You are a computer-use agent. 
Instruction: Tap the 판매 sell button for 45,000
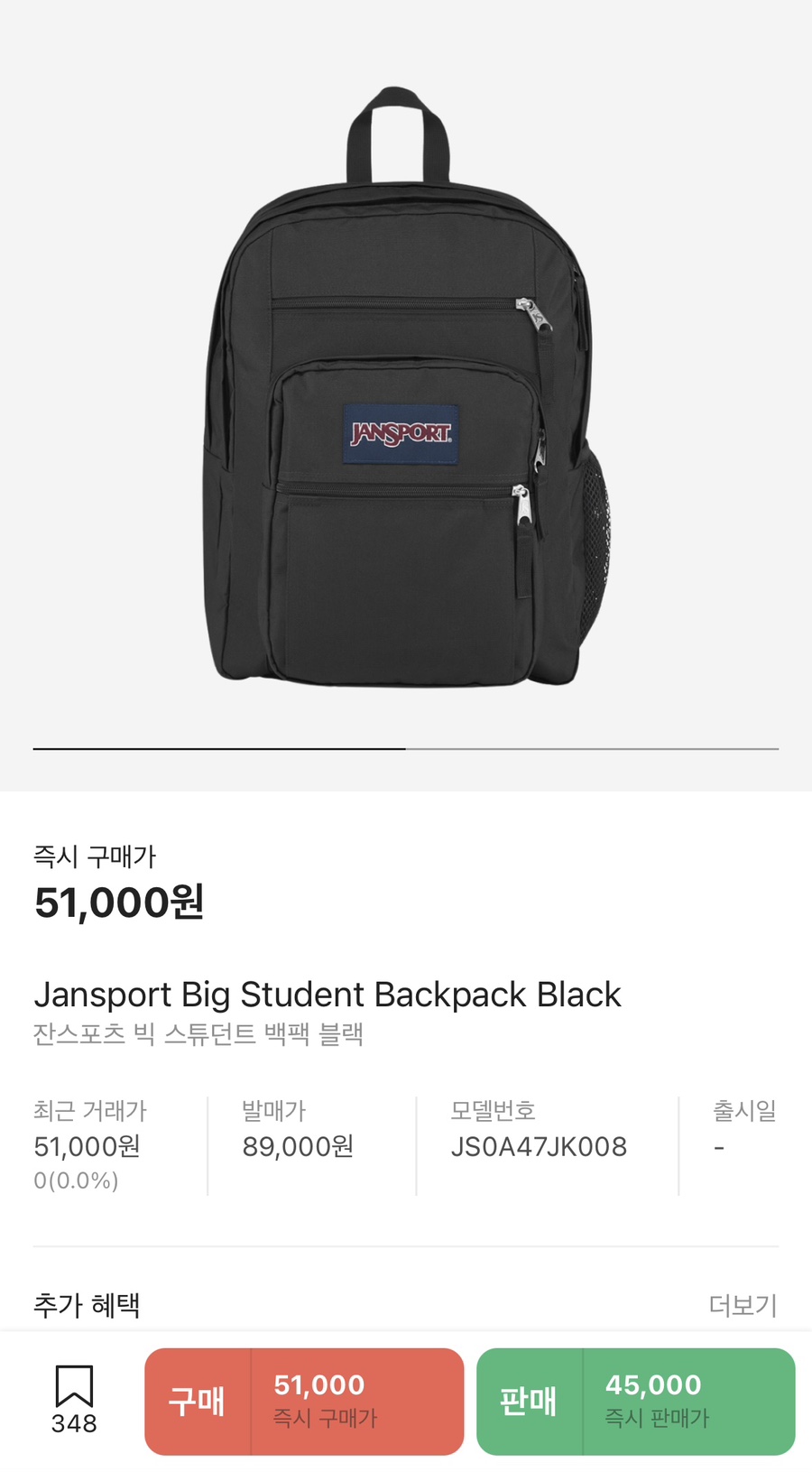coord(636,1402)
